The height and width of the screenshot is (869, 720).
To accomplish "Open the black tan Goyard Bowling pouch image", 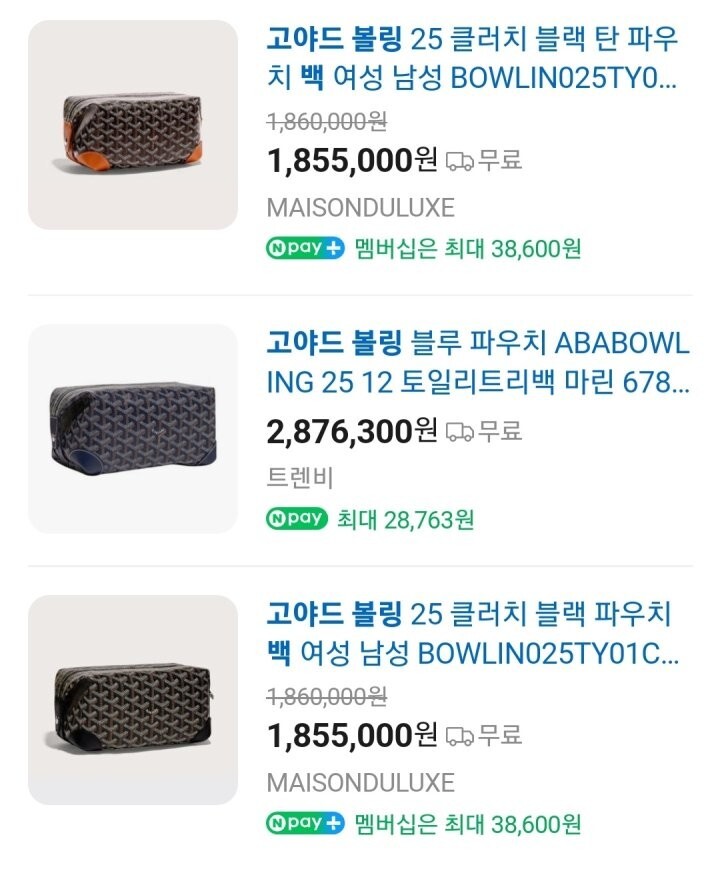I will point(133,125).
